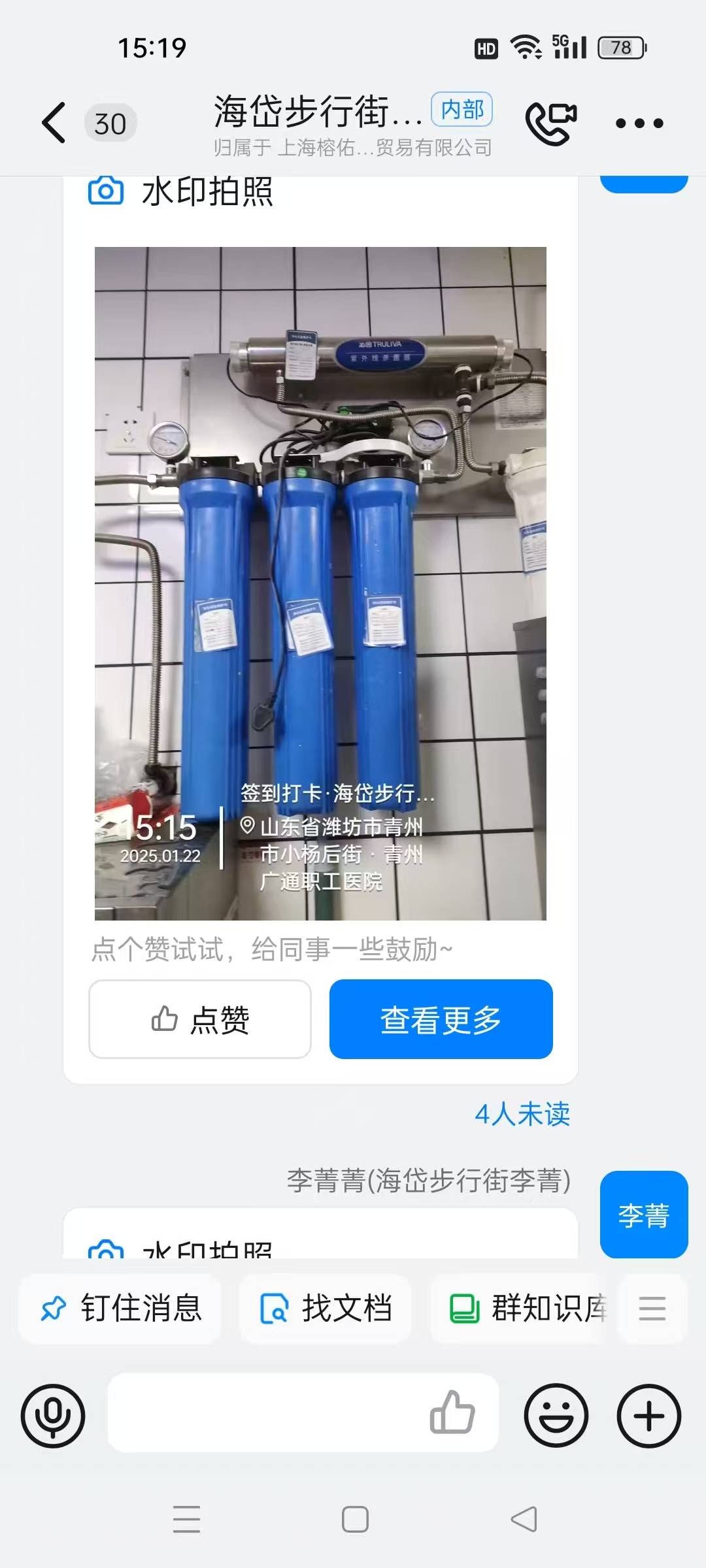Image resolution: width=706 pixels, height=1568 pixels.
Task: Send a quick thumbs-up reaction
Action: (452, 1413)
